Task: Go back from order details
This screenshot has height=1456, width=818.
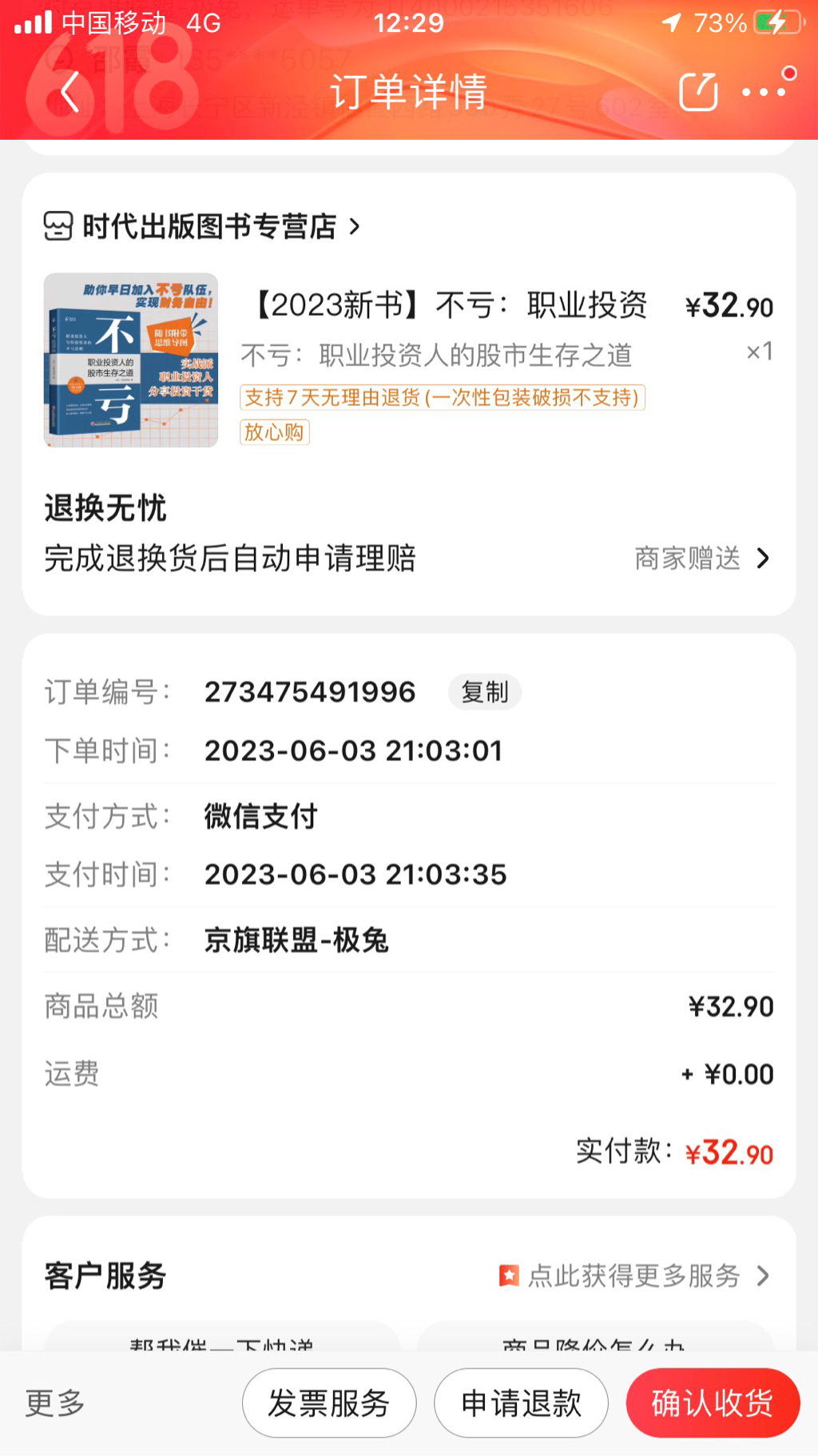Action: point(70,92)
